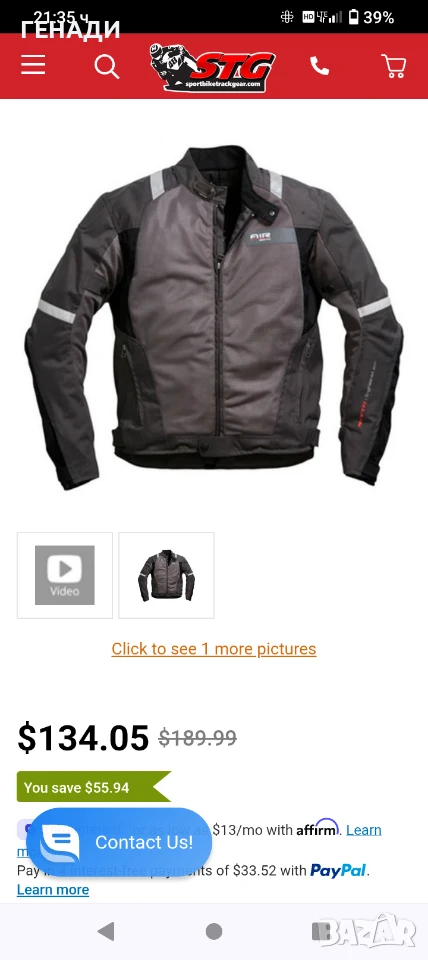Play the product video thumbnail
Viewport: 428px width, 960px height.
point(65,575)
